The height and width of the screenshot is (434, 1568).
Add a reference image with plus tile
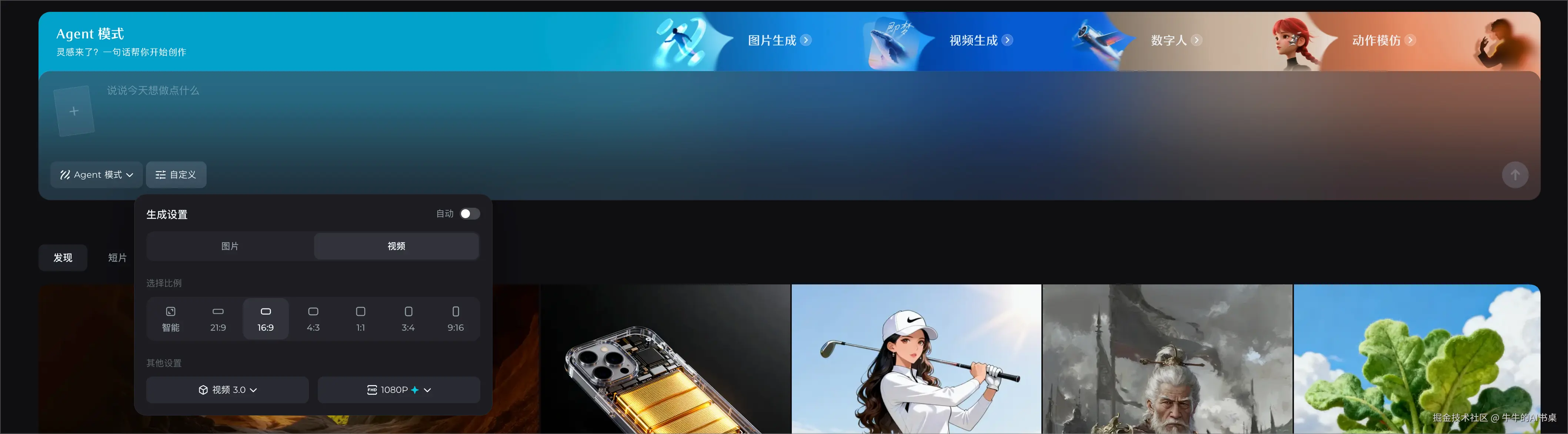point(74,111)
